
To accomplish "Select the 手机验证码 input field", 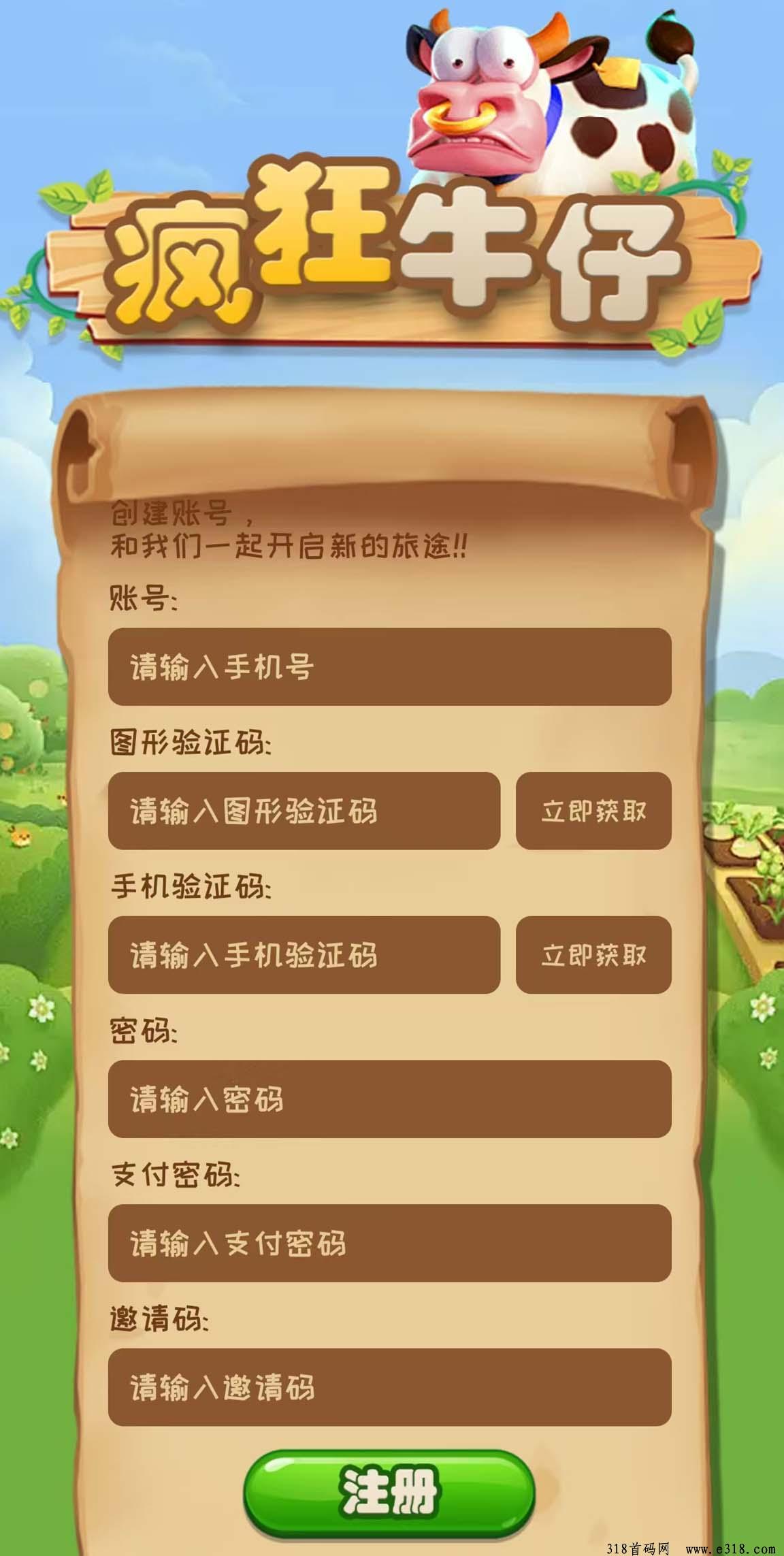I will pos(304,955).
